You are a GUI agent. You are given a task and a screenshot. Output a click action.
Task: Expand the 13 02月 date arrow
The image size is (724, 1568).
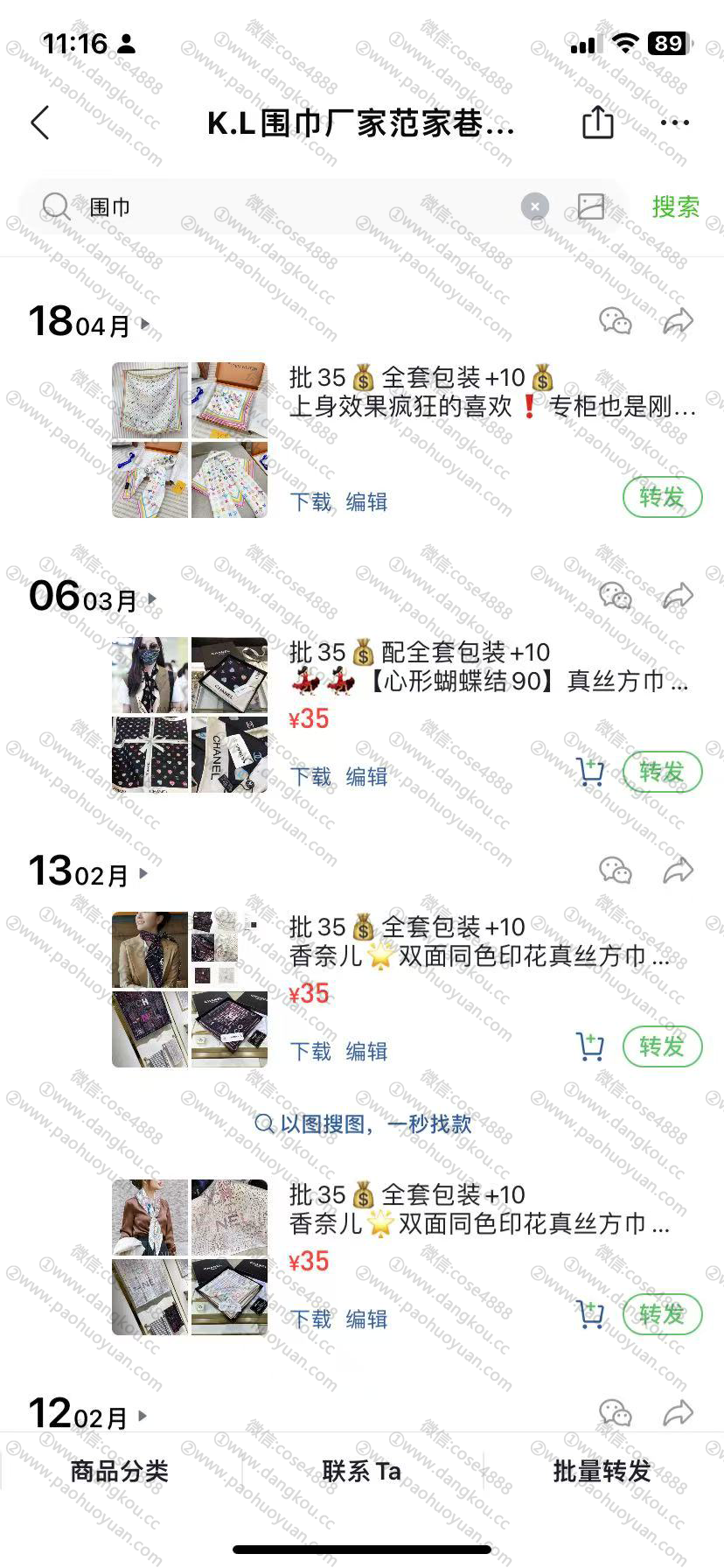[x=143, y=873]
